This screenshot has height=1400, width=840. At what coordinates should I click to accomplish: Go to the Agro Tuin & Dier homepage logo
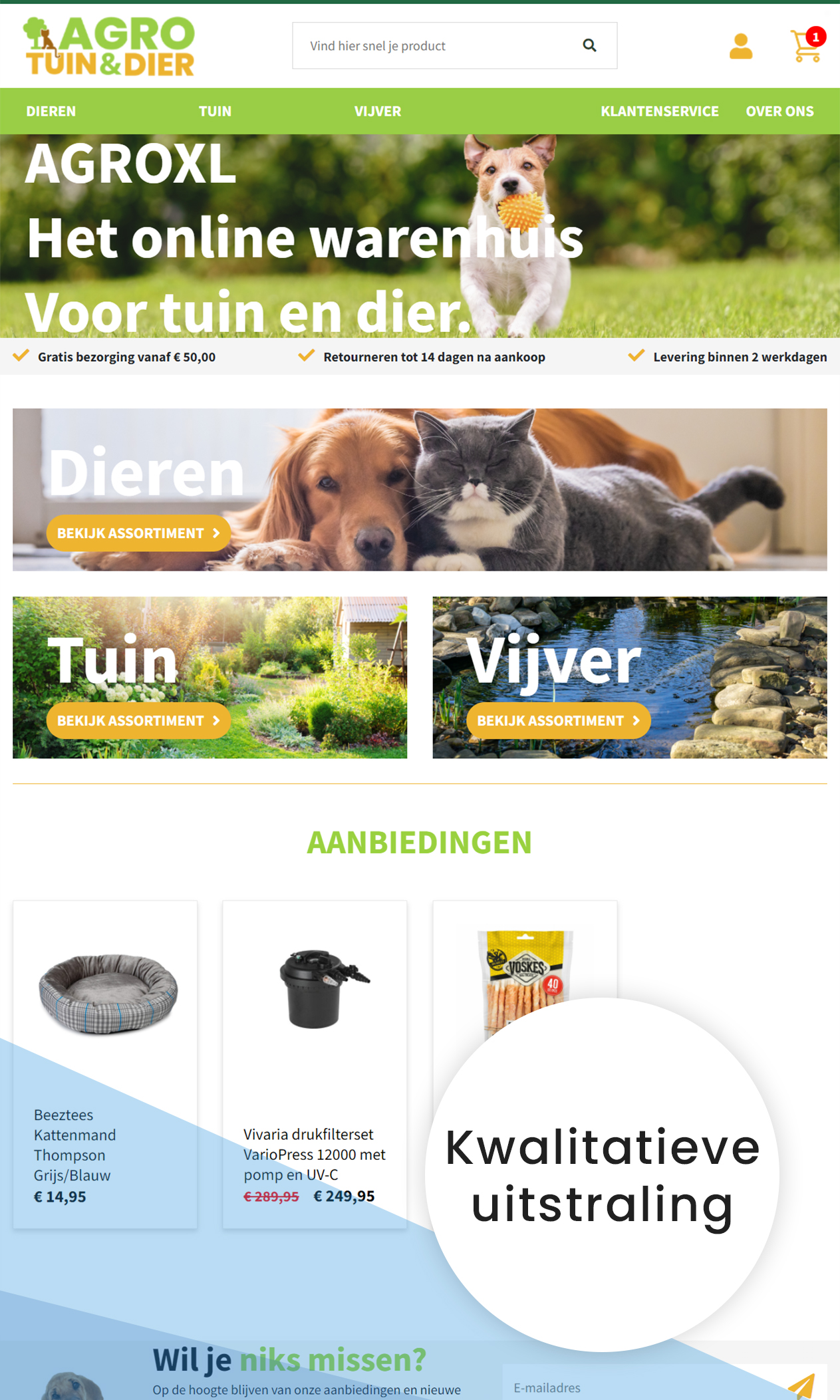pyautogui.click(x=110, y=47)
